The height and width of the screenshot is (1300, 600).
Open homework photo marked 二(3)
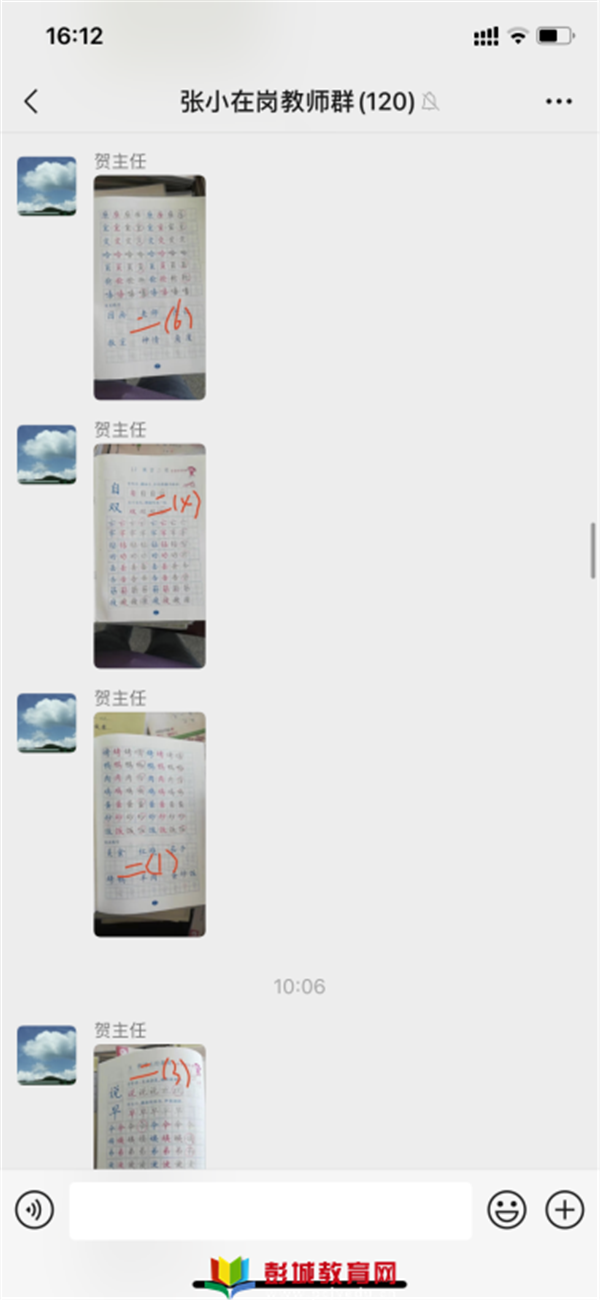(150, 1105)
